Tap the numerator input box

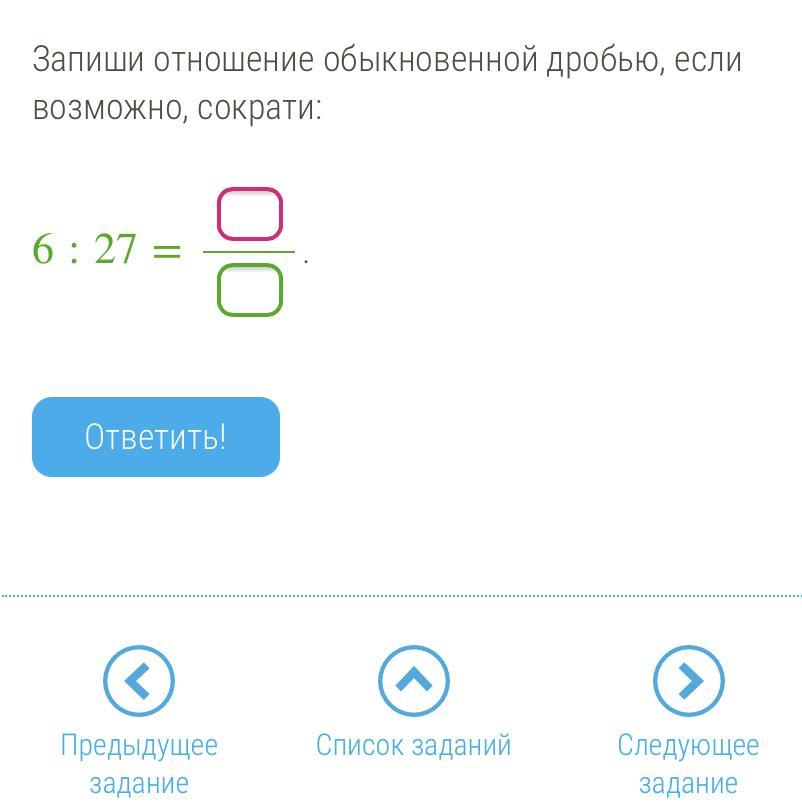250,215
